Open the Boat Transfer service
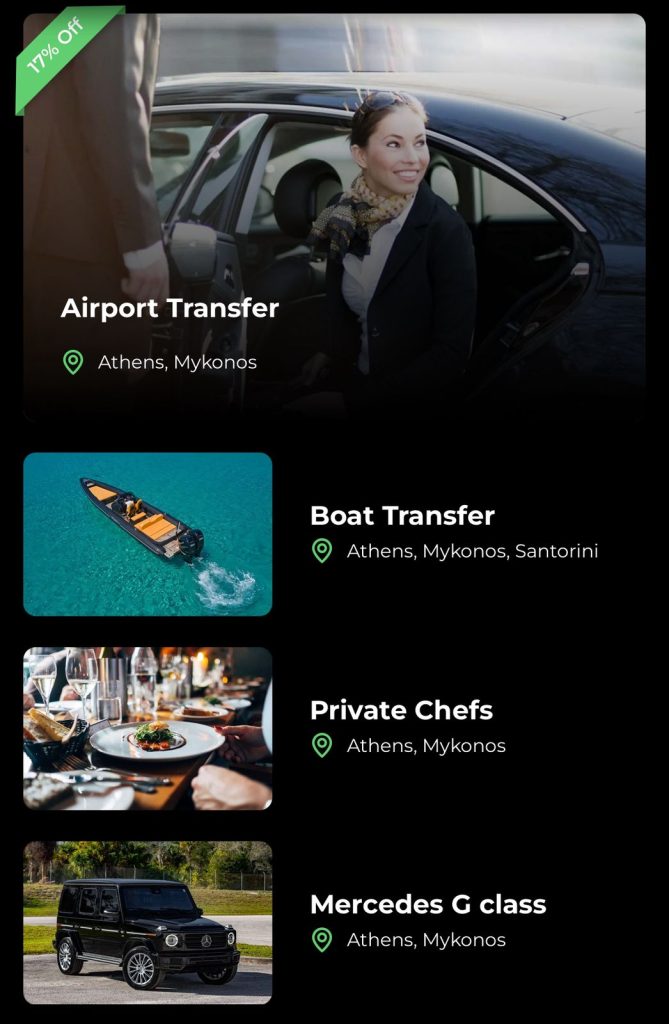 [402, 516]
